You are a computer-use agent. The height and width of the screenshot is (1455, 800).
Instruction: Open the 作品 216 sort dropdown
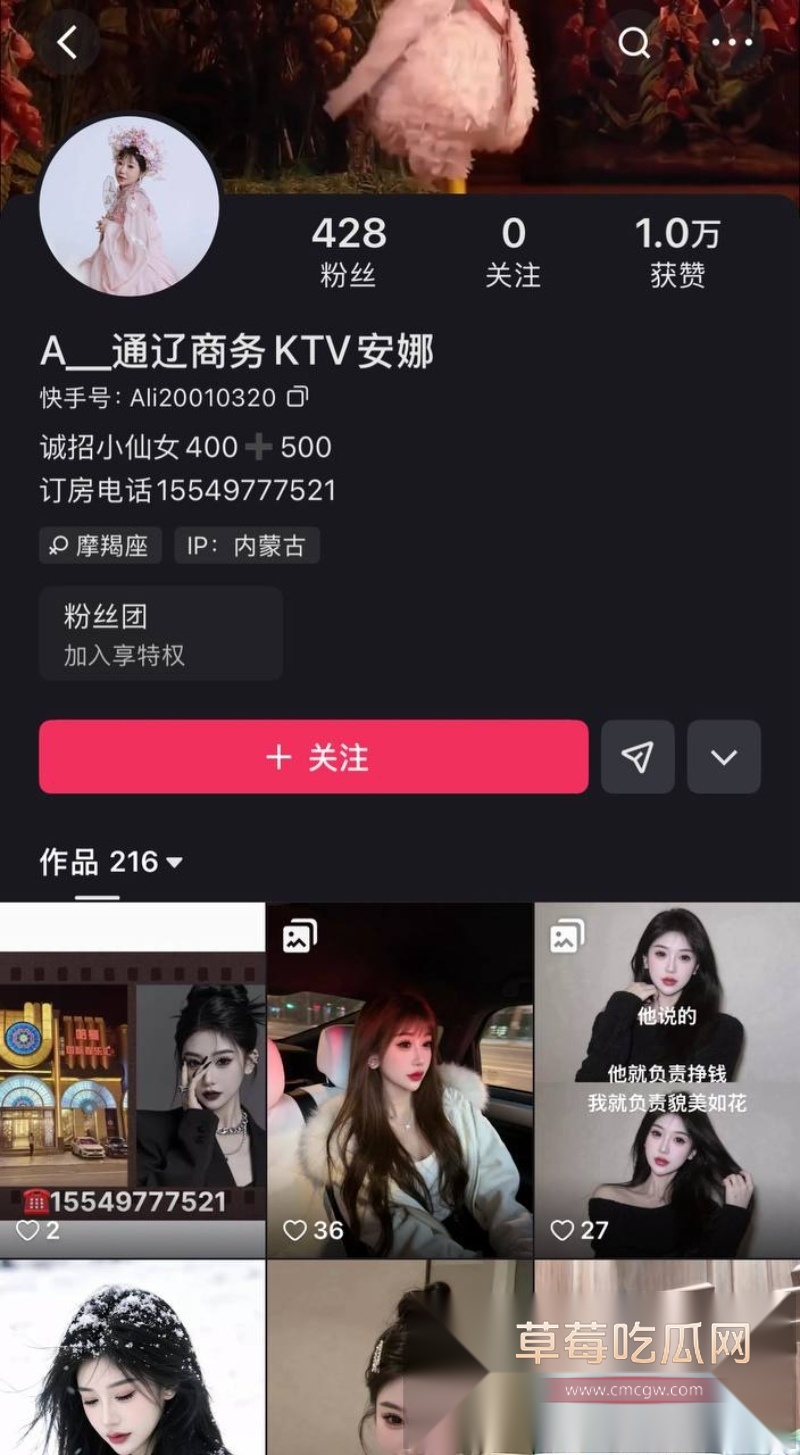(x=172, y=862)
